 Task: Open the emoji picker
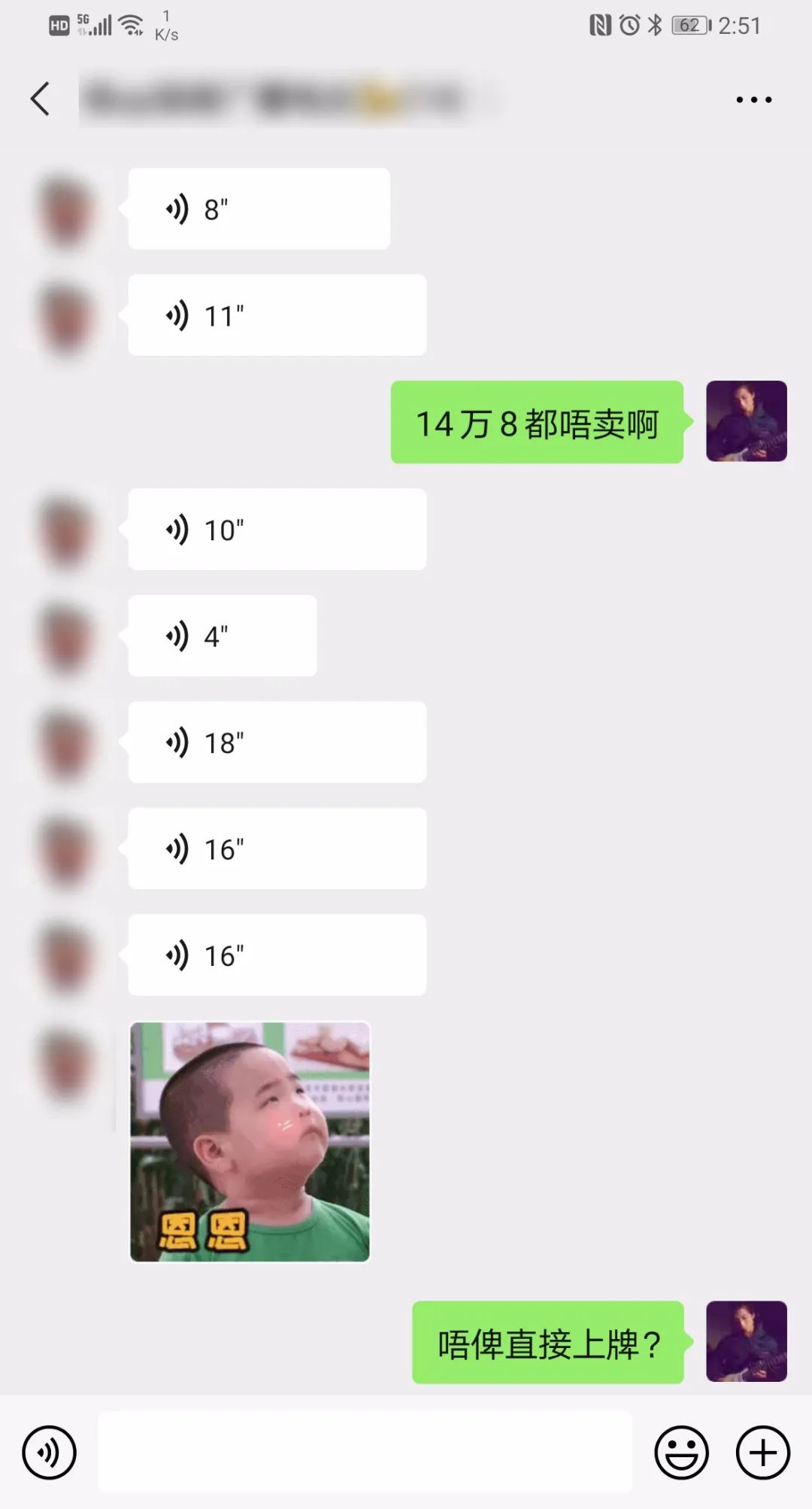[681, 1452]
